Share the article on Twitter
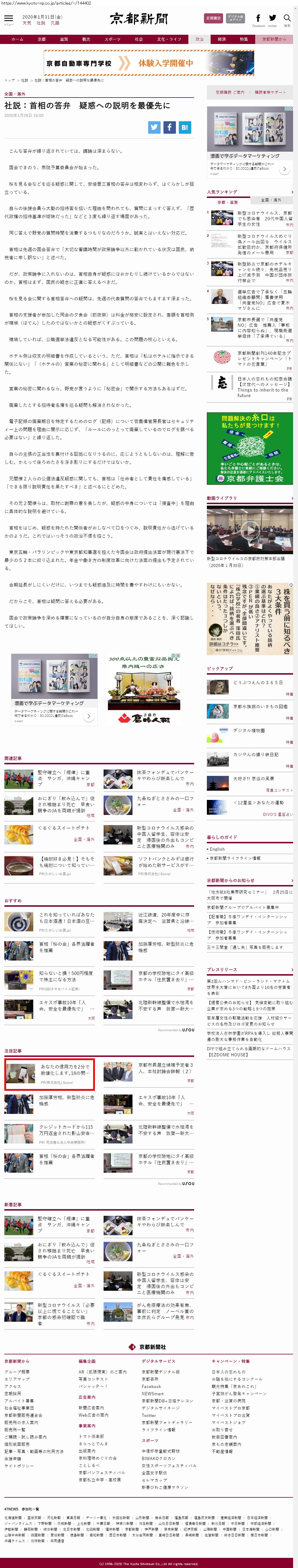The width and height of the screenshot is (298, 1568). click(x=154, y=127)
